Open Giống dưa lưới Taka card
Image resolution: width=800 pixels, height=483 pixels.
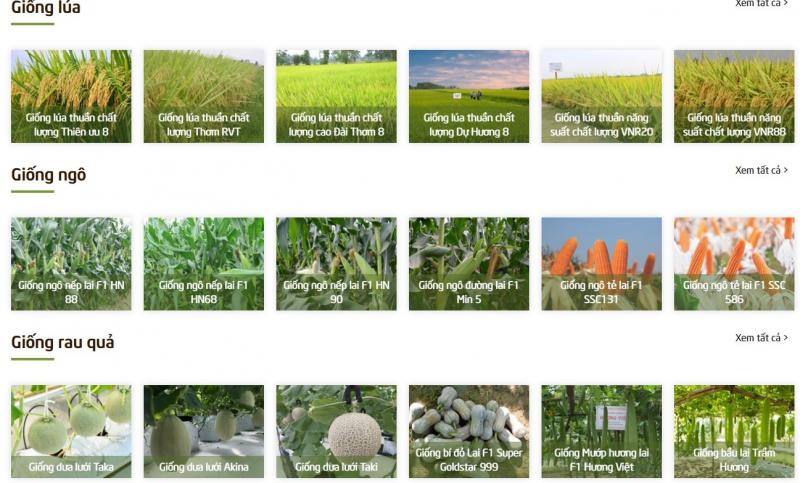tap(70, 431)
